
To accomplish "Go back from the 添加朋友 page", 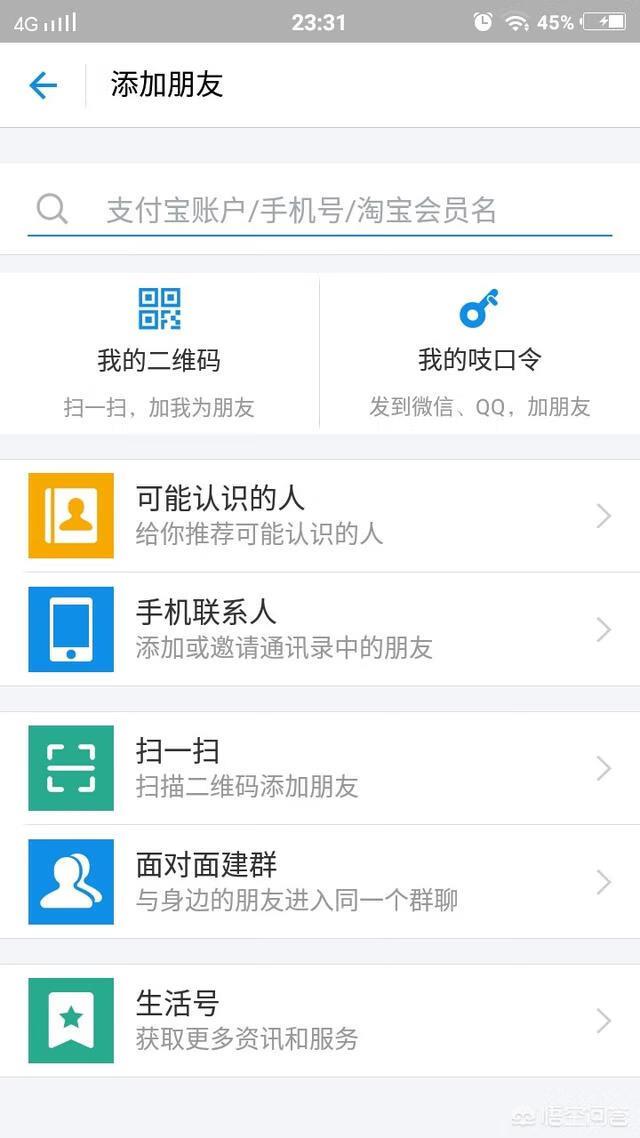I will point(43,86).
